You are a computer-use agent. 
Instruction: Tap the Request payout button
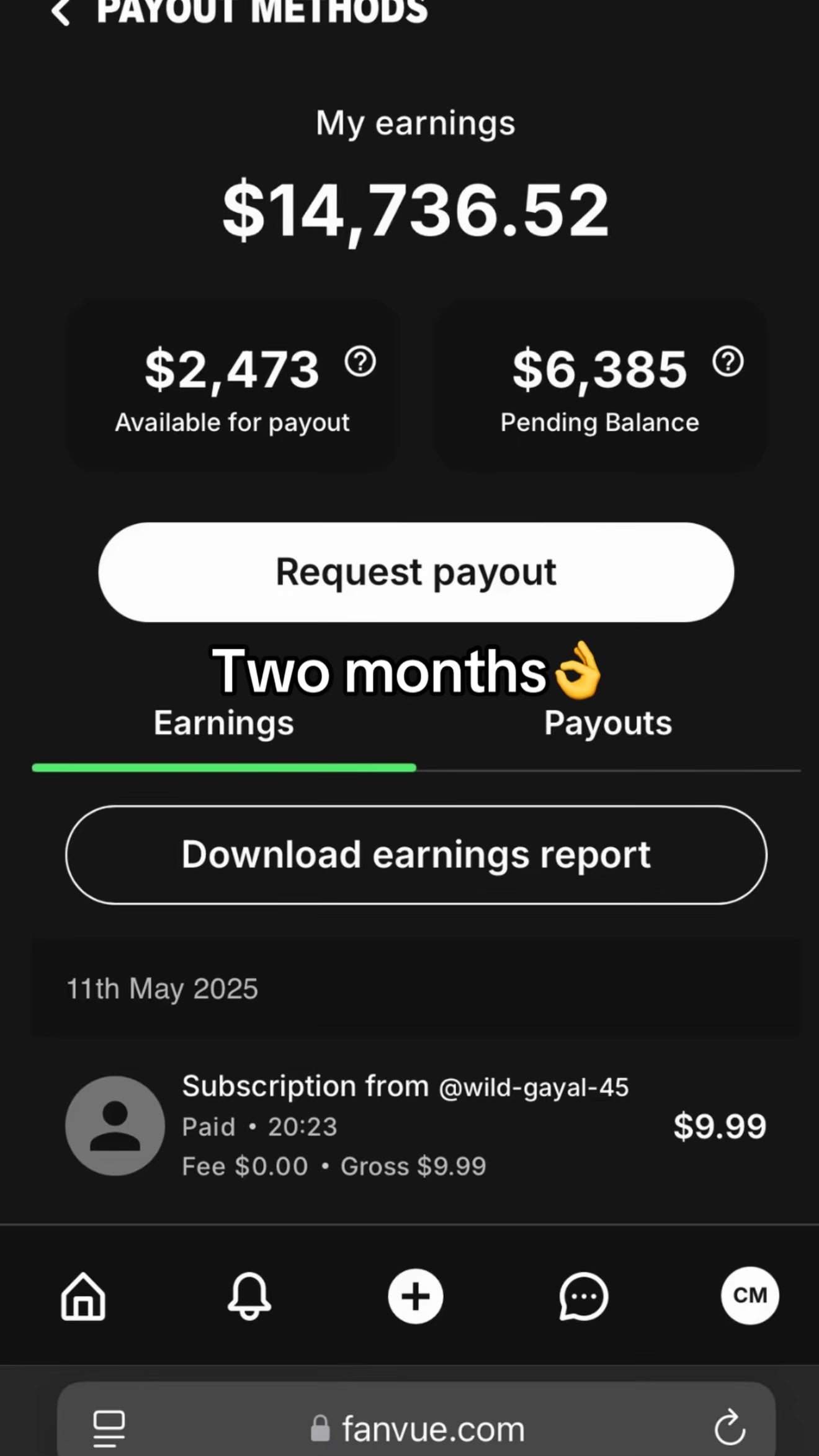(x=416, y=572)
